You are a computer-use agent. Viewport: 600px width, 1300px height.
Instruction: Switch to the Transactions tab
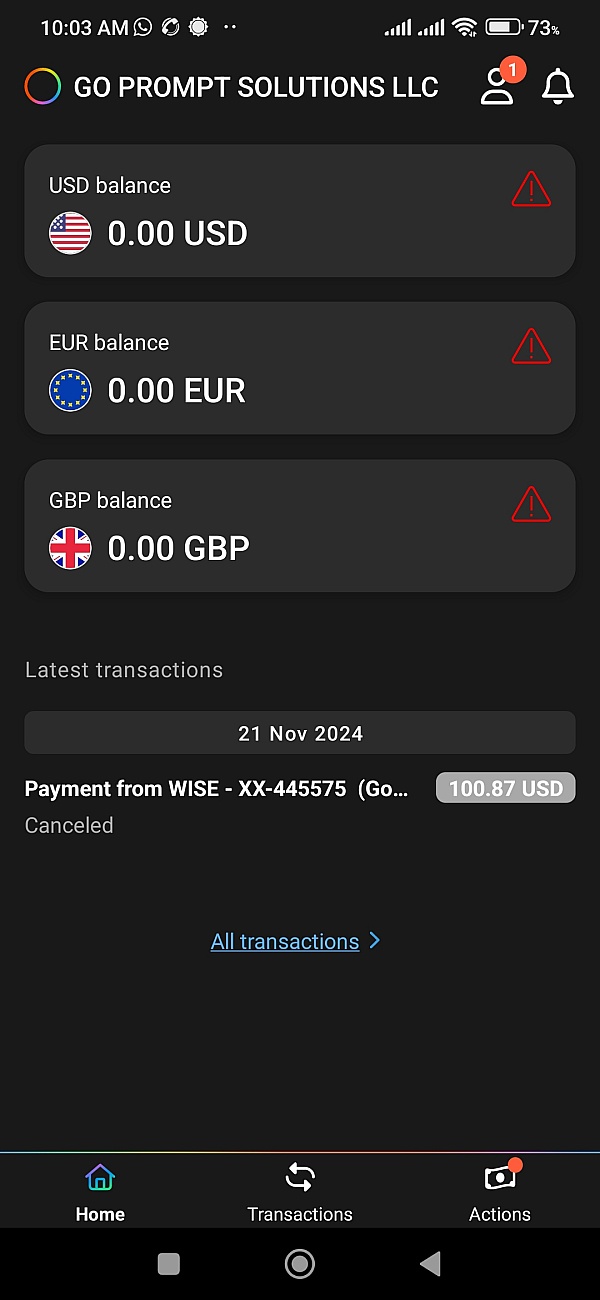[x=300, y=1194]
